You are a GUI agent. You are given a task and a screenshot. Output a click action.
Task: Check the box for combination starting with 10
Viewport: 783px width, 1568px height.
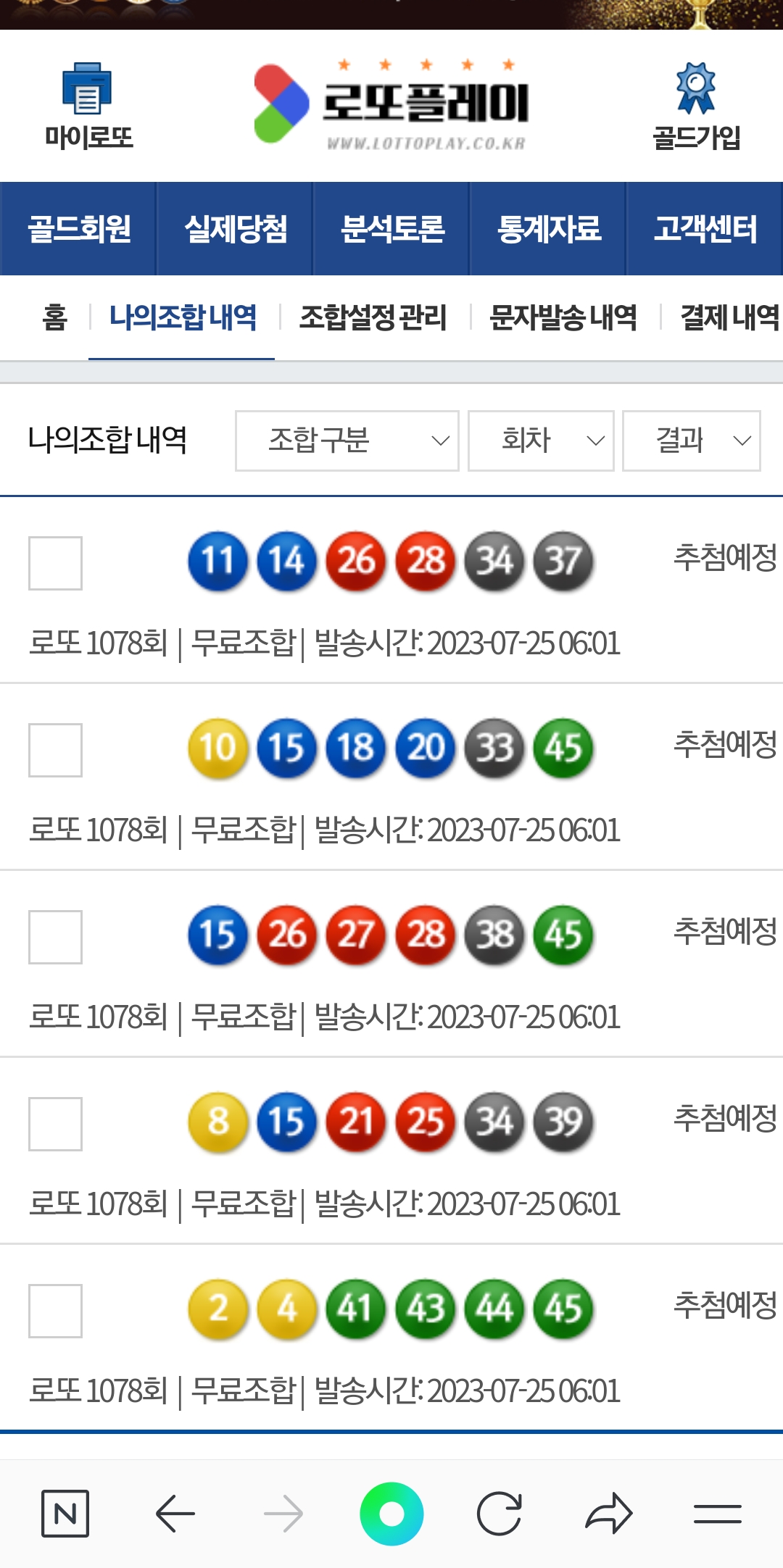pos(55,750)
